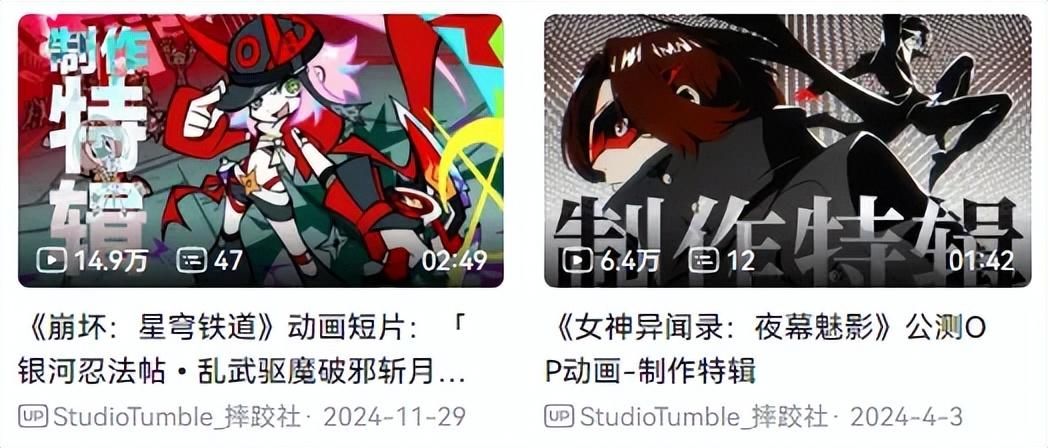Viewport: 1048px width, 448px height.
Task: Open the title 《女神异闻录：夜幕魅影》公测OP动画
Action: pos(765,348)
